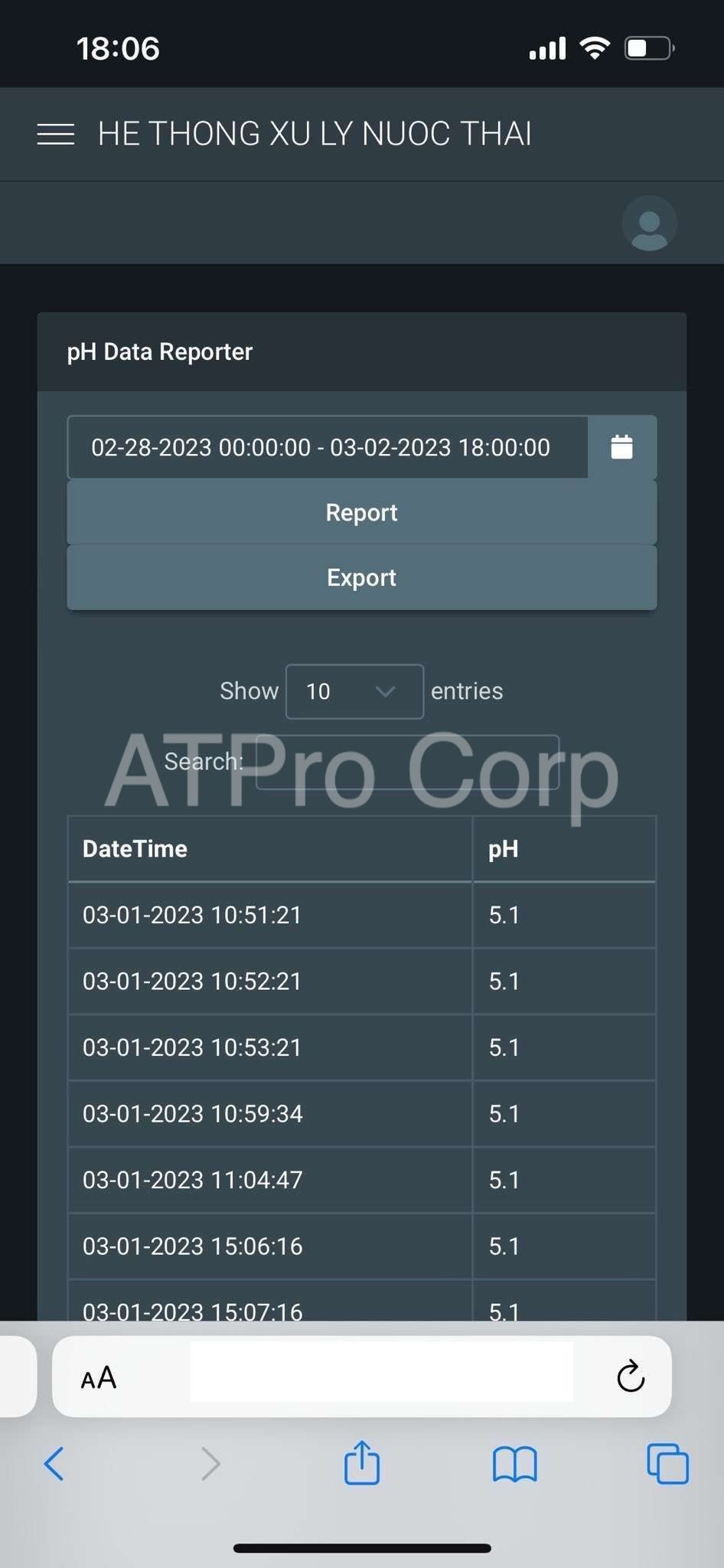Screen dimensions: 724x1568
Task: Sort the table by pH column
Action: (564, 848)
